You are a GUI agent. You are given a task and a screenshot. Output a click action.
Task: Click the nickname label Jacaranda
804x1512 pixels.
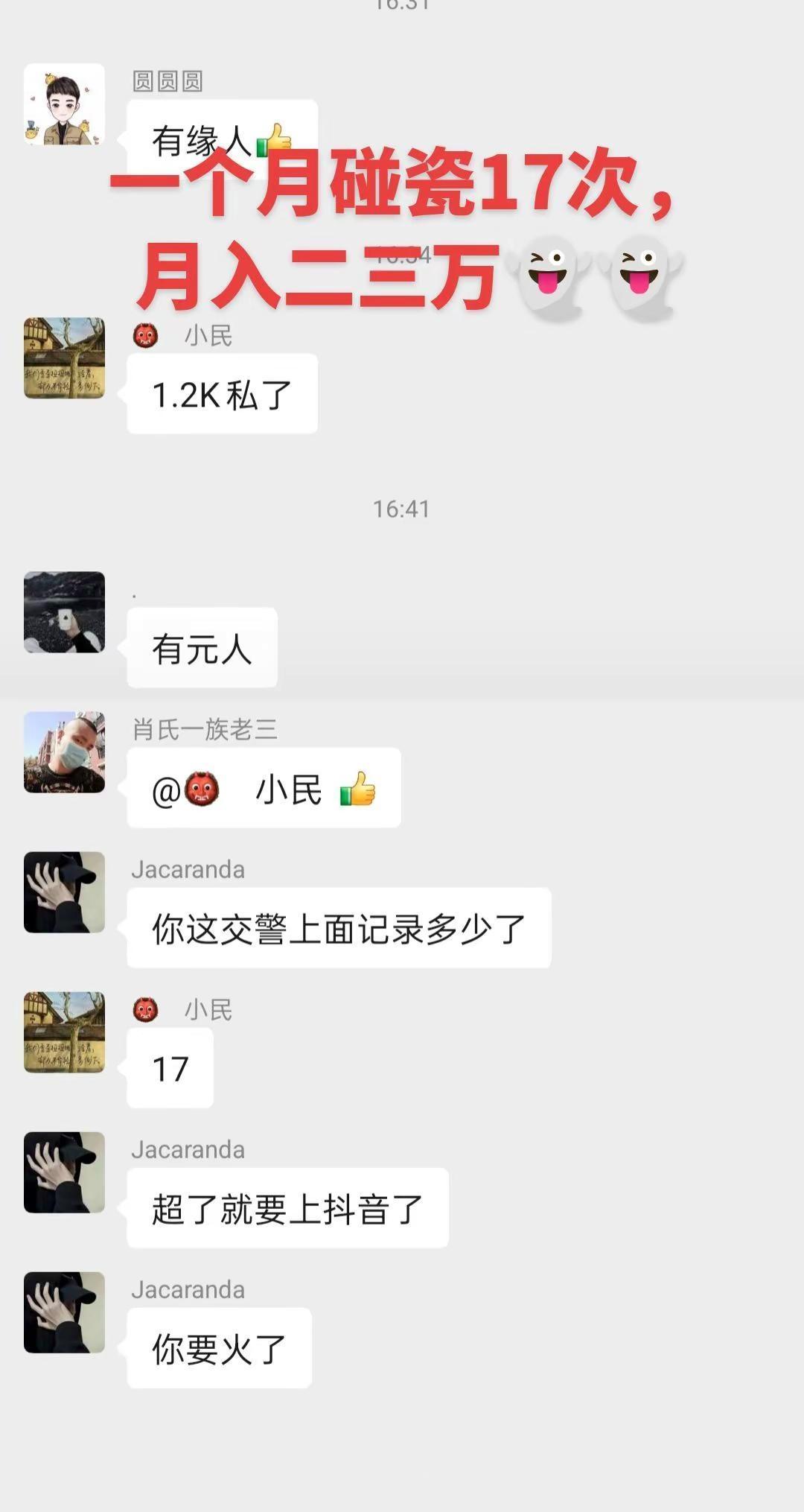[x=188, y=868]
